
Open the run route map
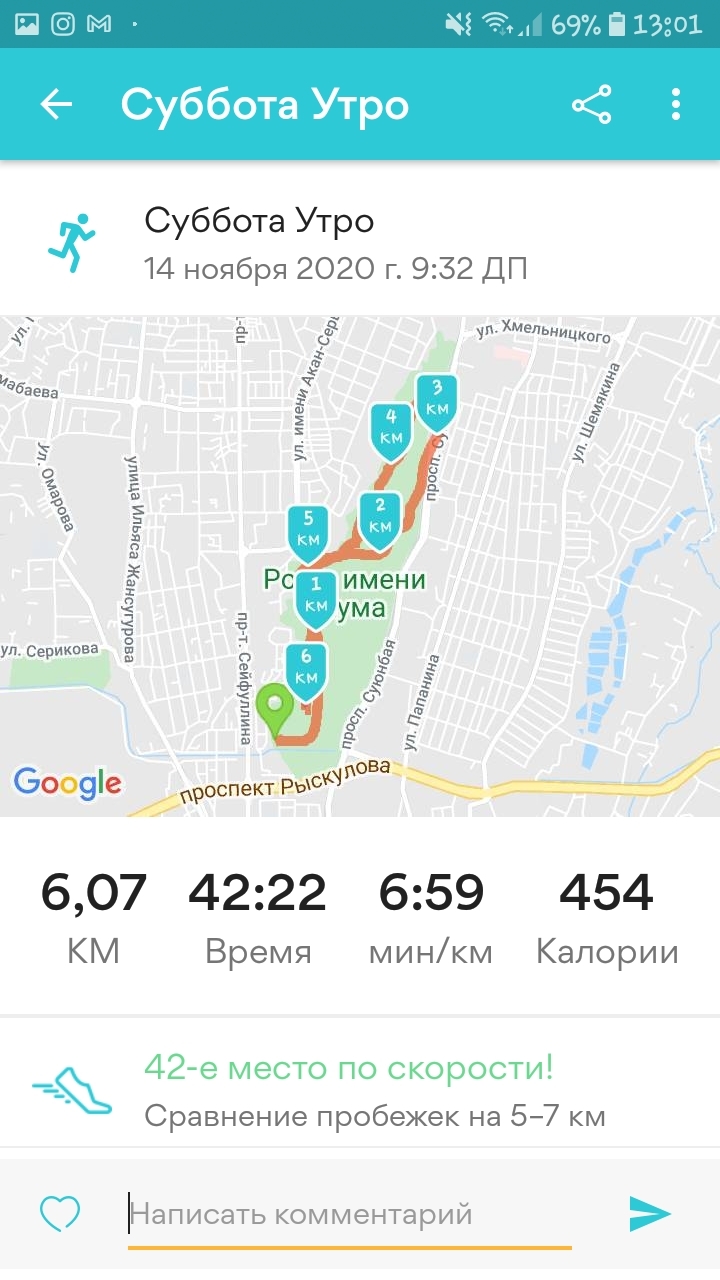click(x=360, y=566)
